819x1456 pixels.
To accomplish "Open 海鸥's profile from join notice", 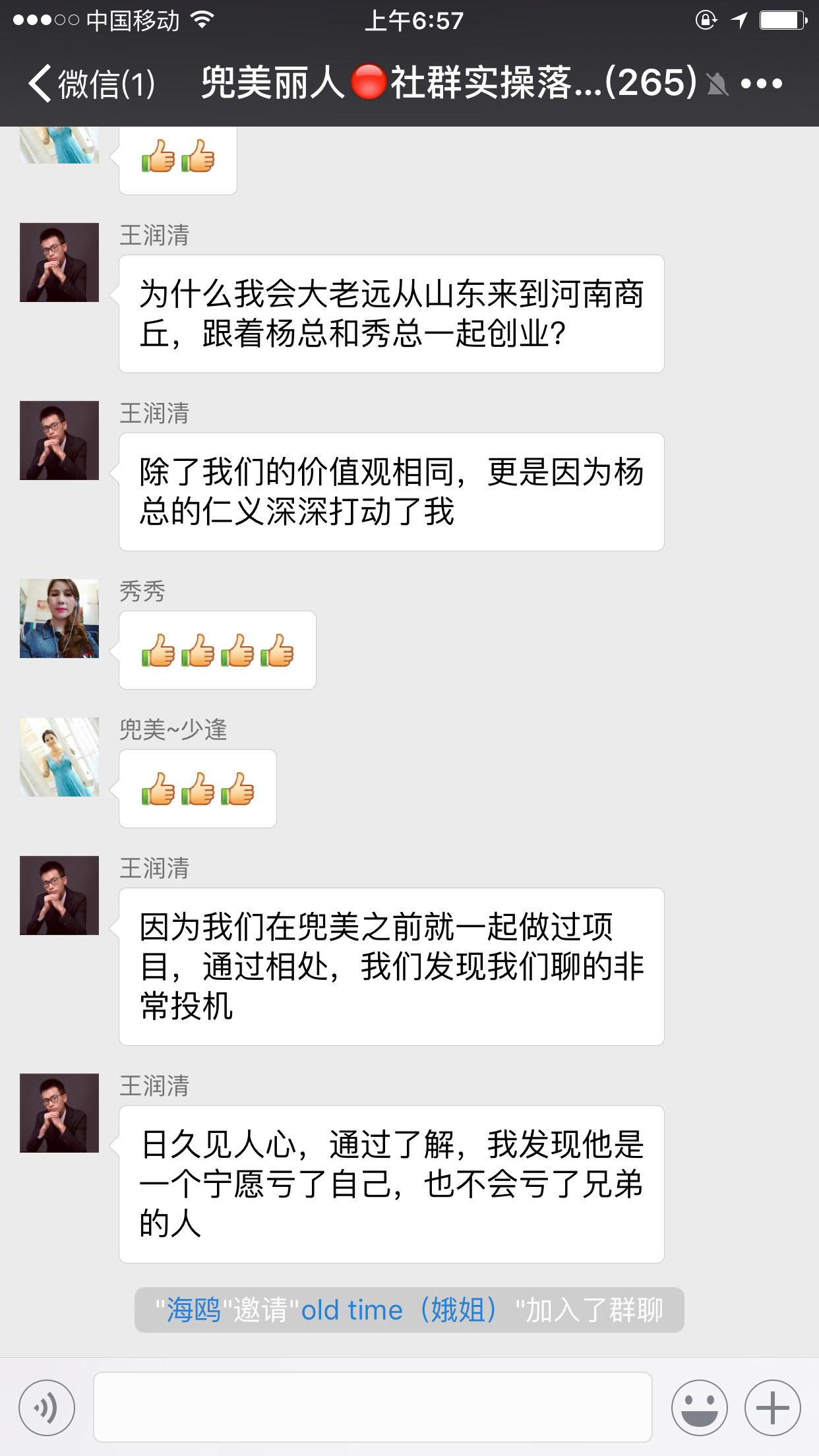I will point(193,1310).
